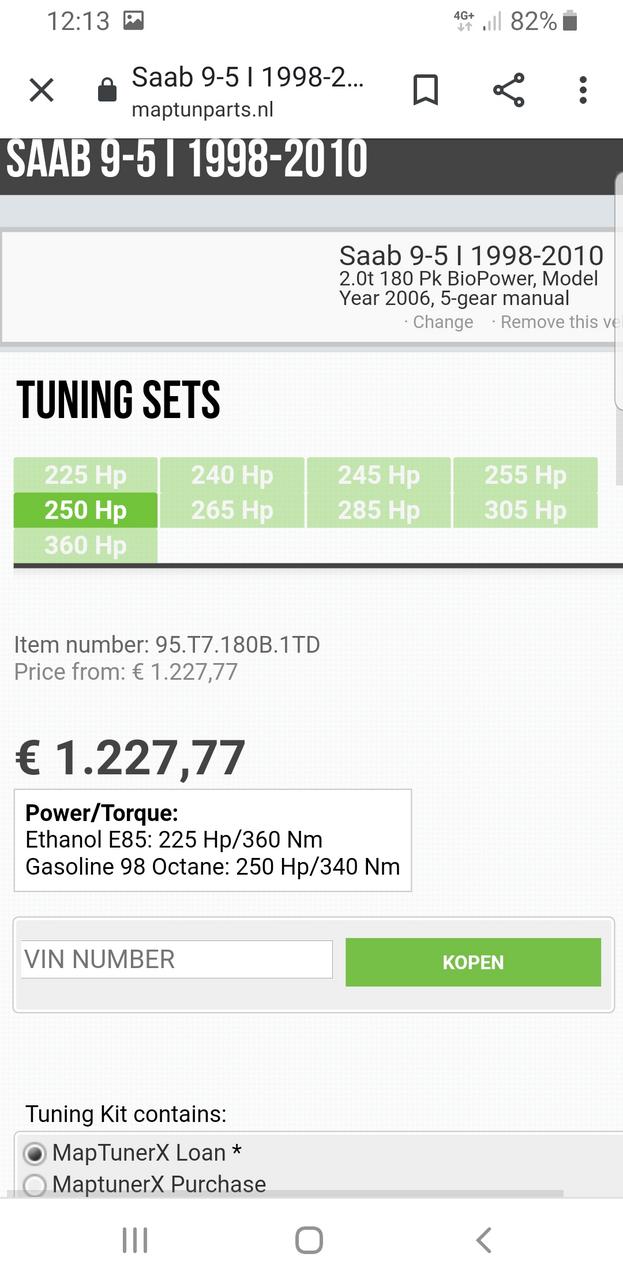
Task: Select the 245 Hp tuning set
Action: click(378, 475)
